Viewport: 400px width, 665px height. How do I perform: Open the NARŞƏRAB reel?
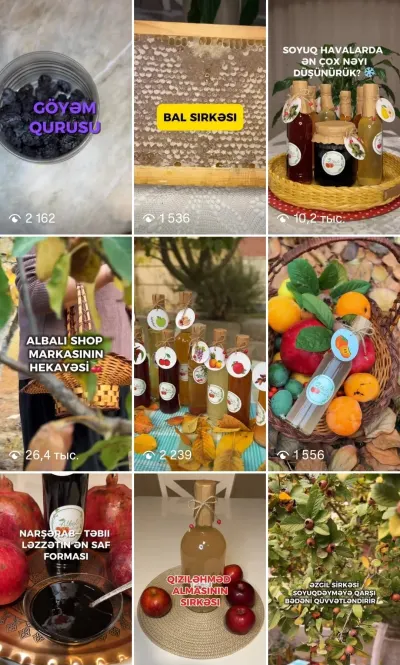click(x=66, y=569)
